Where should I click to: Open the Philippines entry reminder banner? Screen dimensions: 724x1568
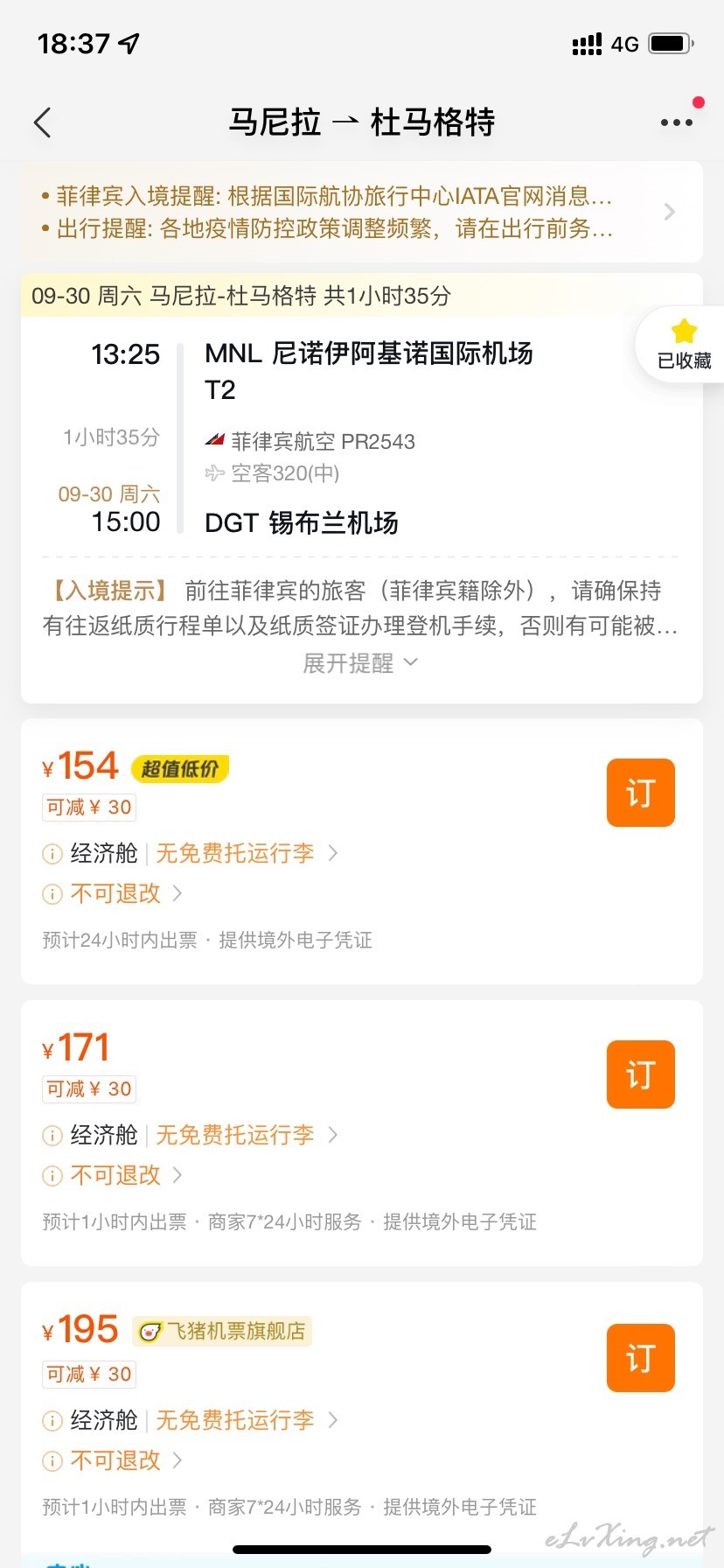click(362, 212)
